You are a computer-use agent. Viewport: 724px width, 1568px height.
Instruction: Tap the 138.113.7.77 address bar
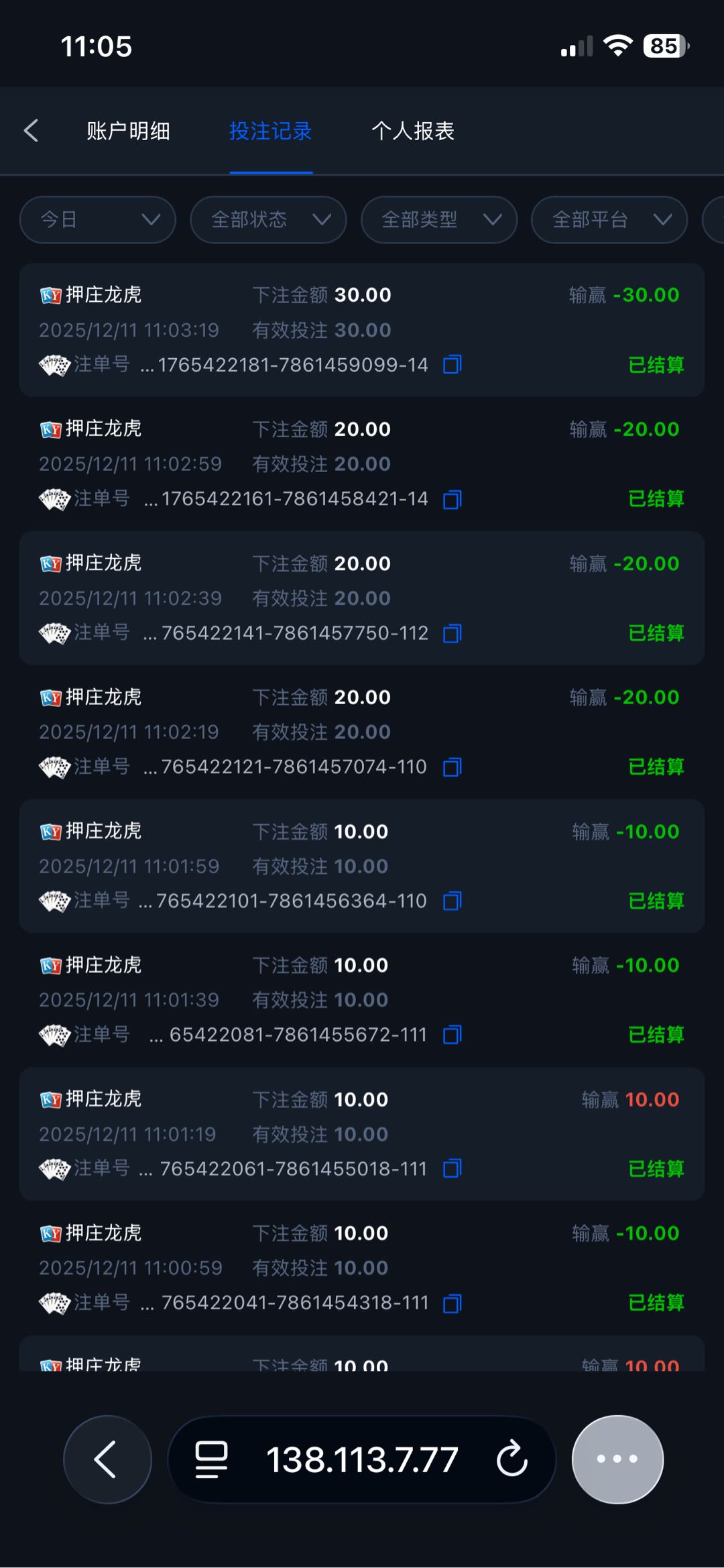(362, 1459)
